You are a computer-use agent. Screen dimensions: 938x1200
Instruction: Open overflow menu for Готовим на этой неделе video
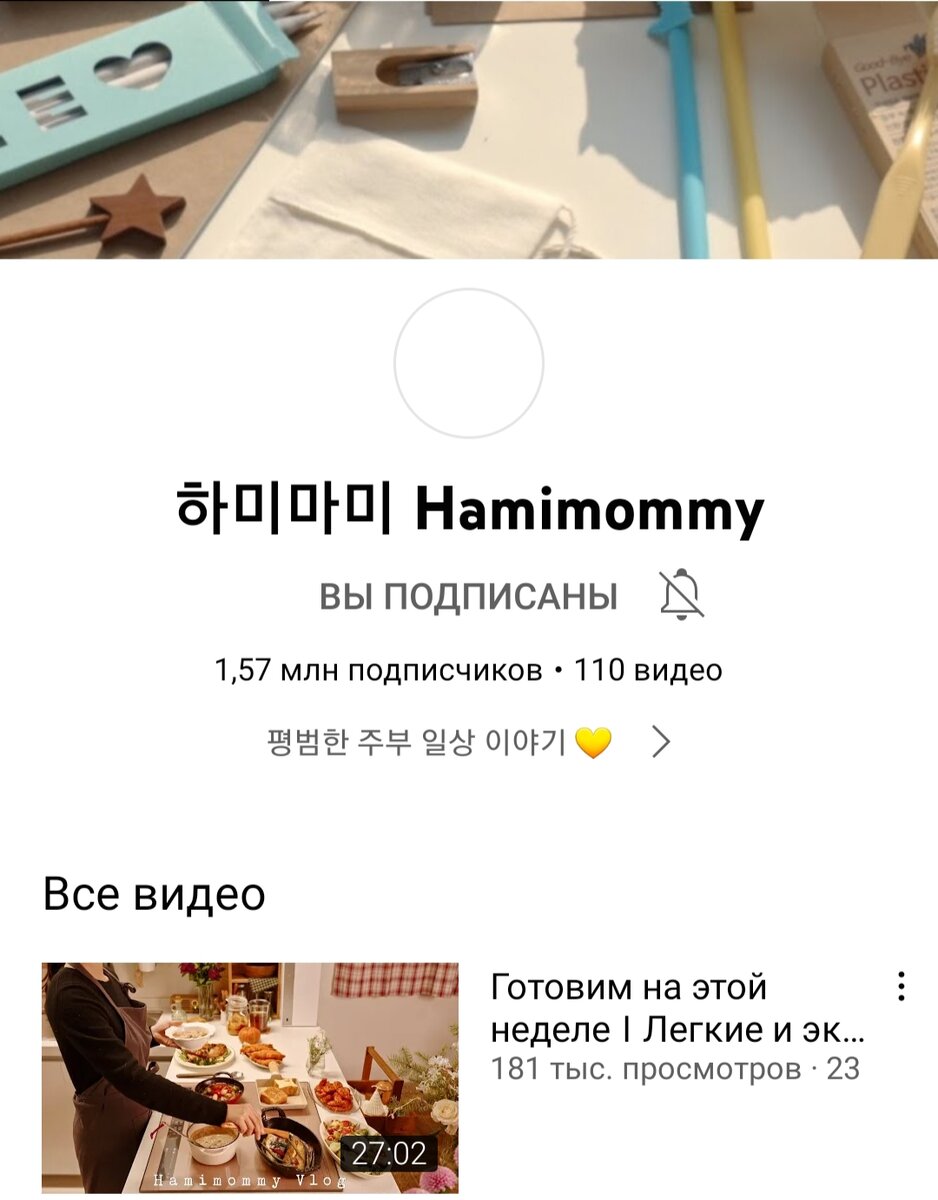point(901,987)
